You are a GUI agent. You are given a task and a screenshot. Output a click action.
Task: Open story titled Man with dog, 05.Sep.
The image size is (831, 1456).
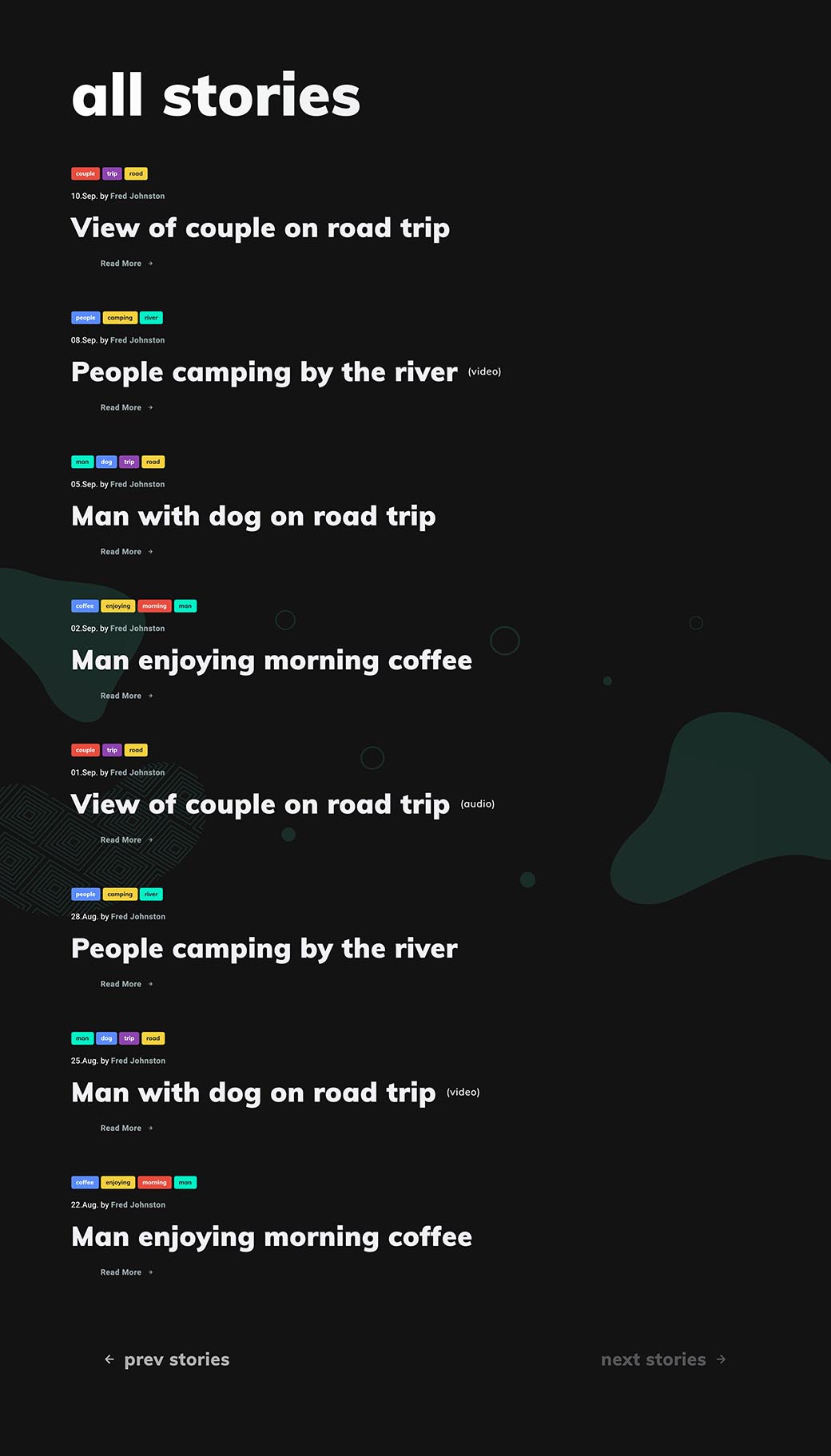[253, 517]
